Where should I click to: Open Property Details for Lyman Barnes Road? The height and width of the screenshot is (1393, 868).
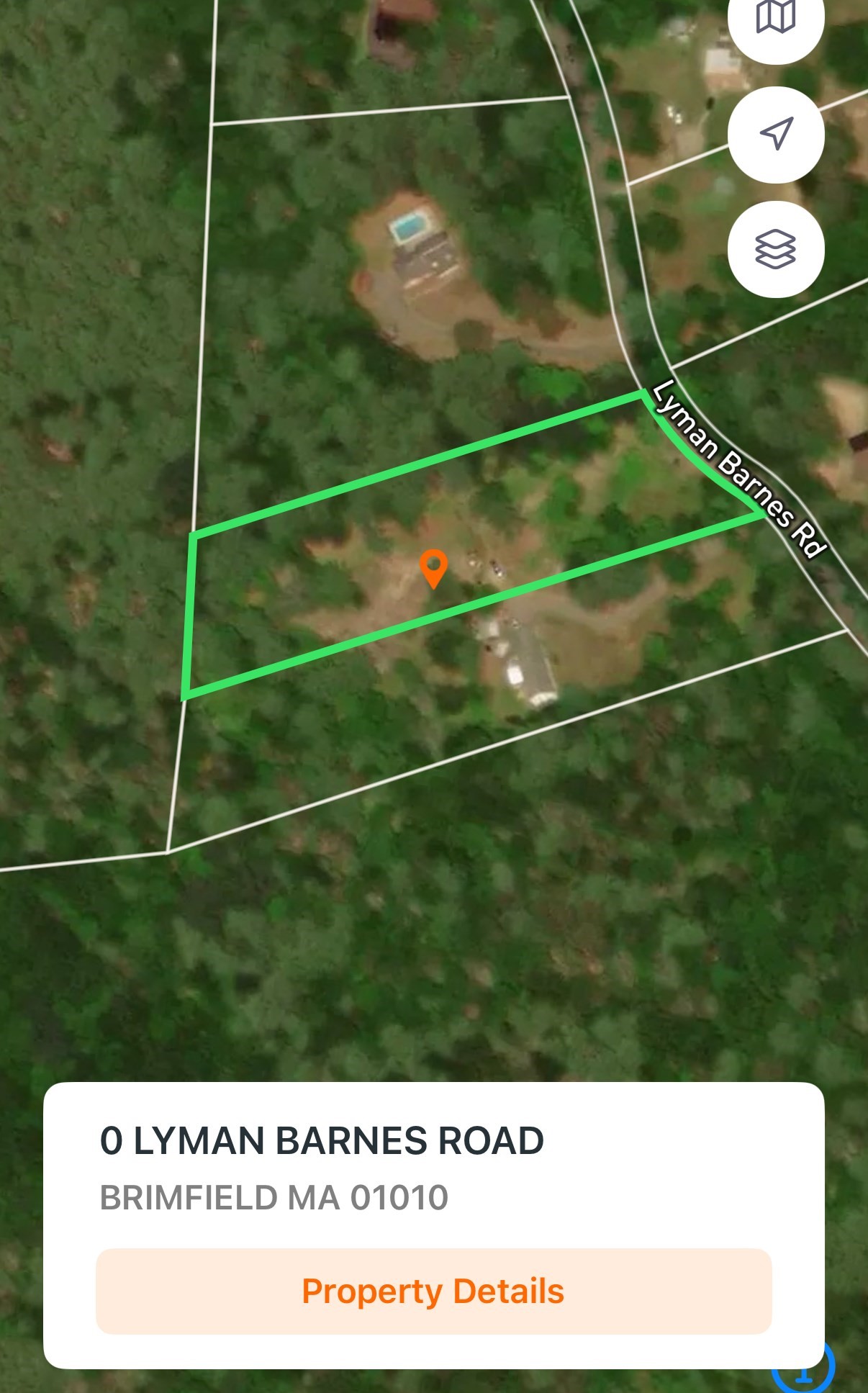tap(433, 1291)
